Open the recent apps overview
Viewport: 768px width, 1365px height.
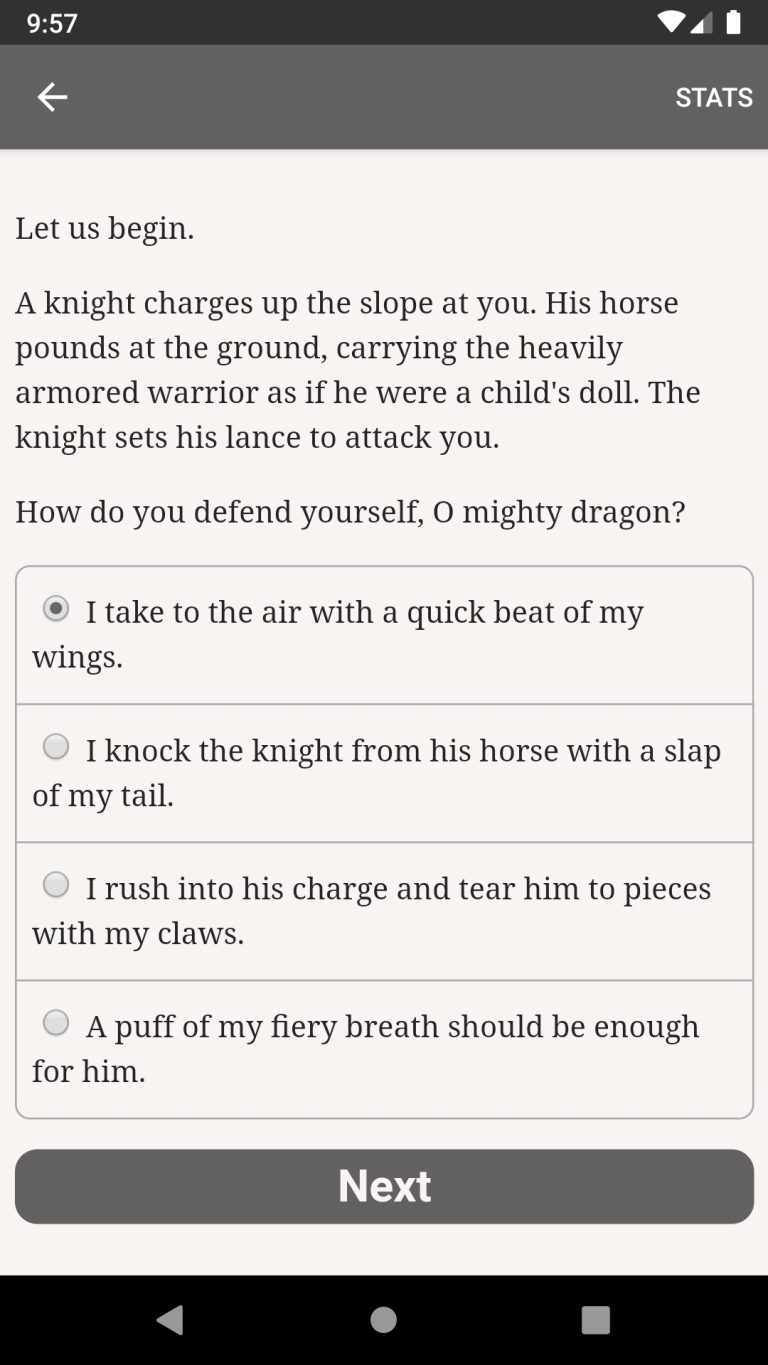pos(595,1320)
